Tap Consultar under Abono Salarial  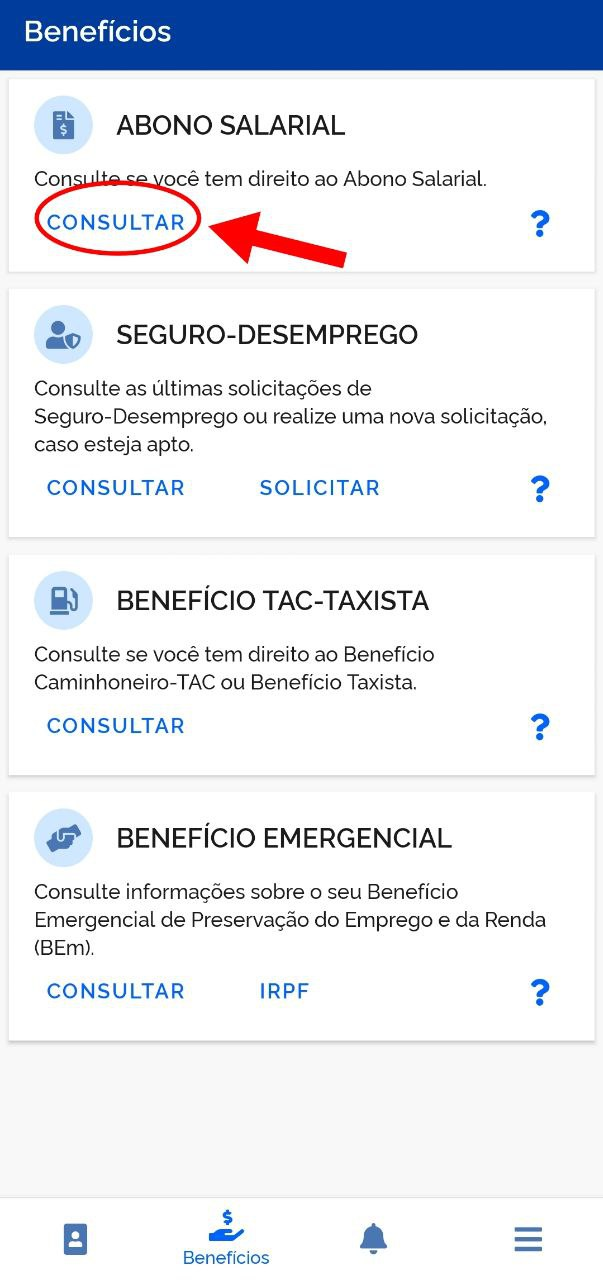(x=116, y=223)
